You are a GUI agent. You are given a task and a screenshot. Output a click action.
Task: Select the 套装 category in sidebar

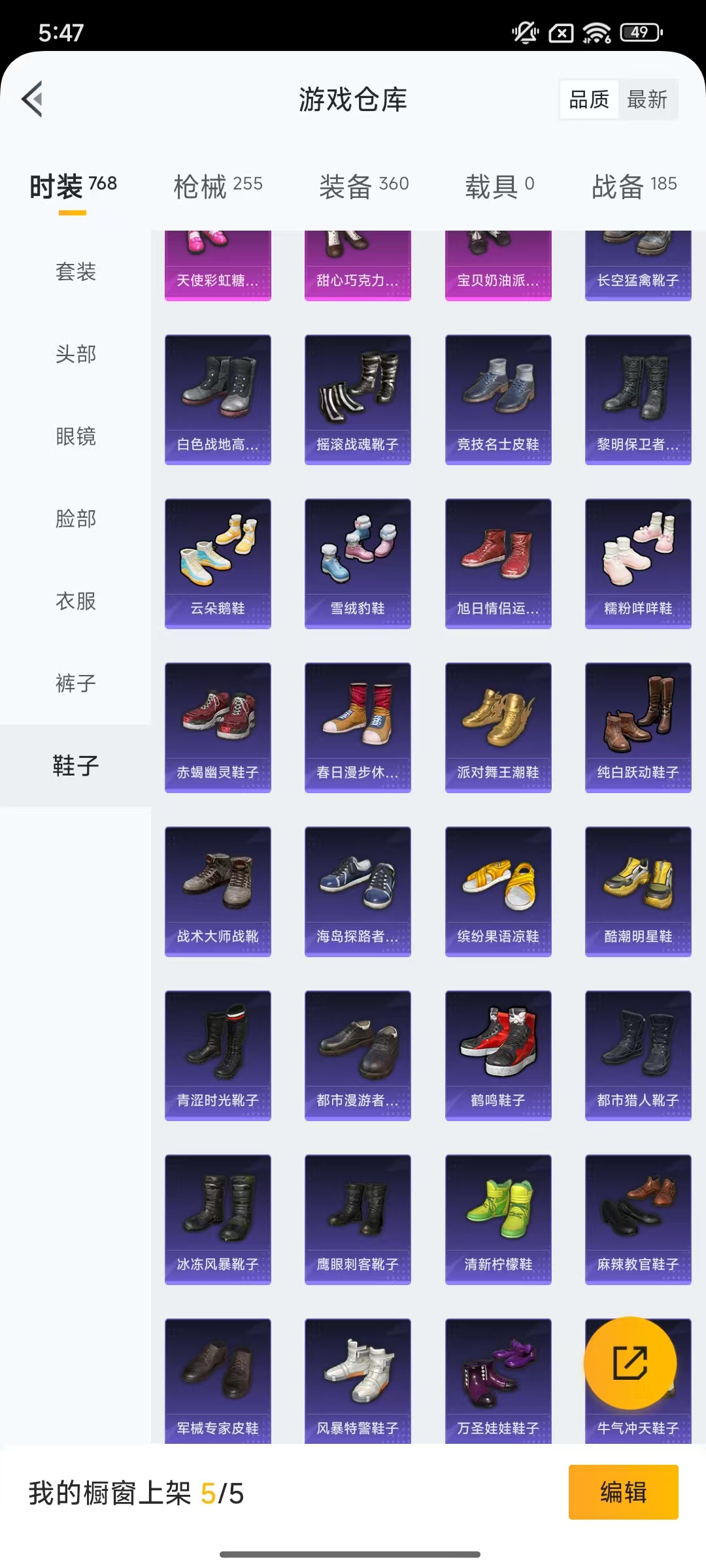75,272
